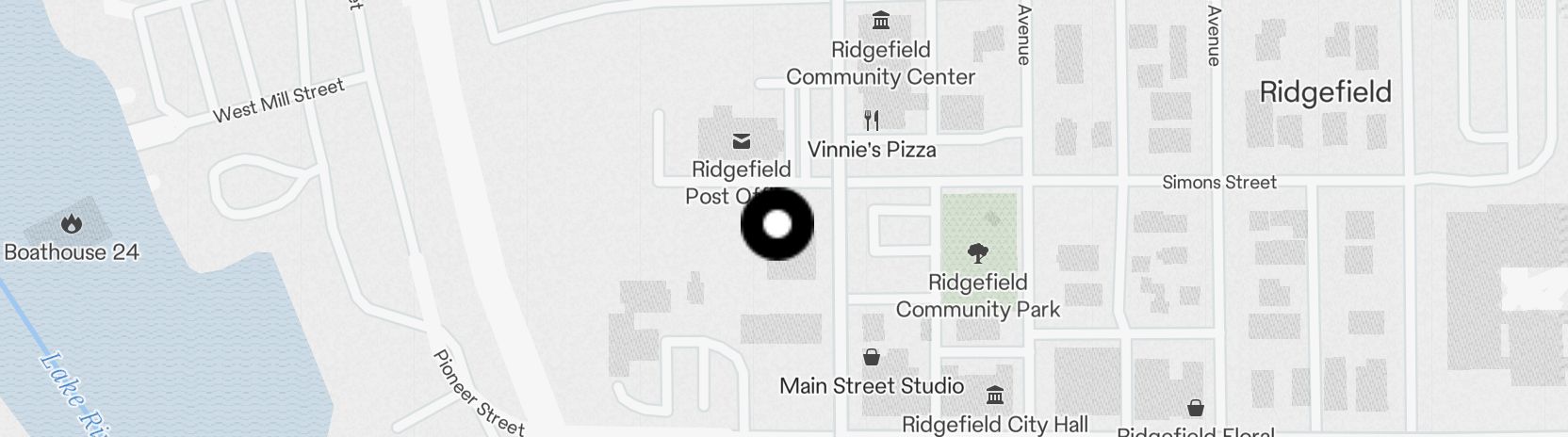Open the Ridgefield Community Park marker
The width and height of the screenshot is (1568, 437).
coord(978,253)
